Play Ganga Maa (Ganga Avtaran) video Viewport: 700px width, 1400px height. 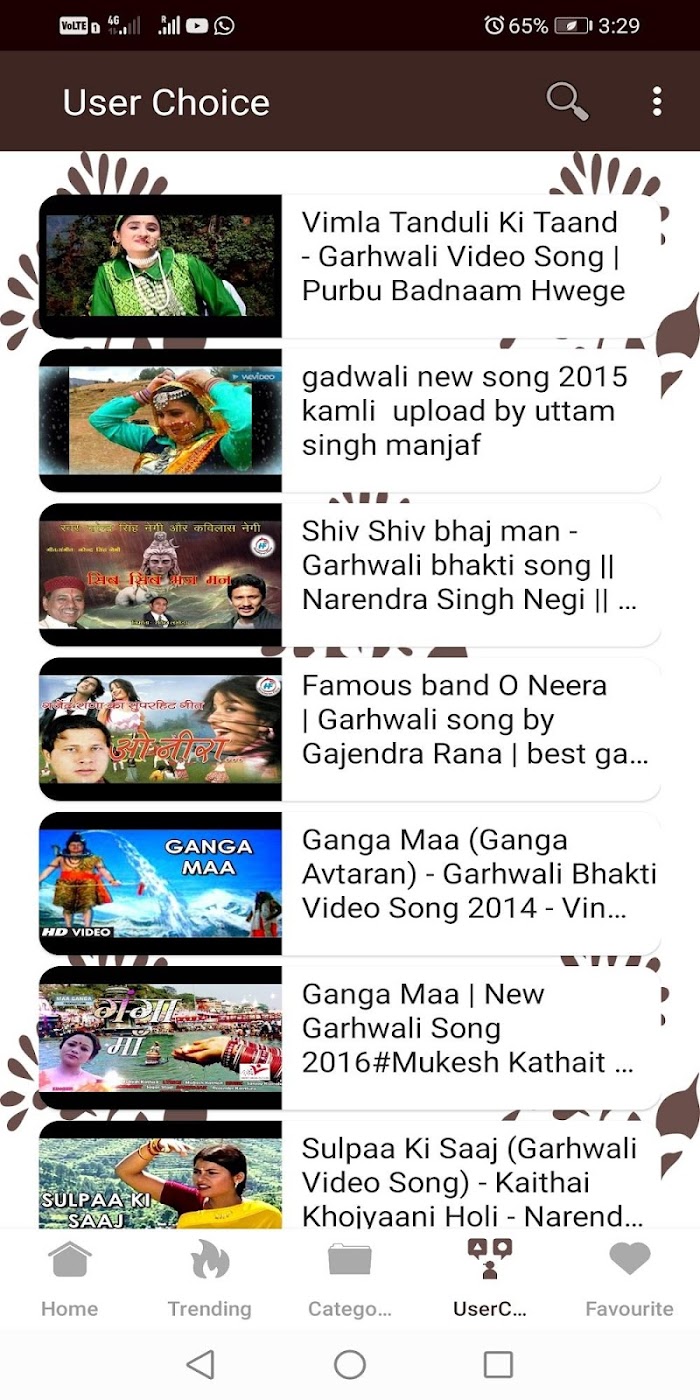350,883
